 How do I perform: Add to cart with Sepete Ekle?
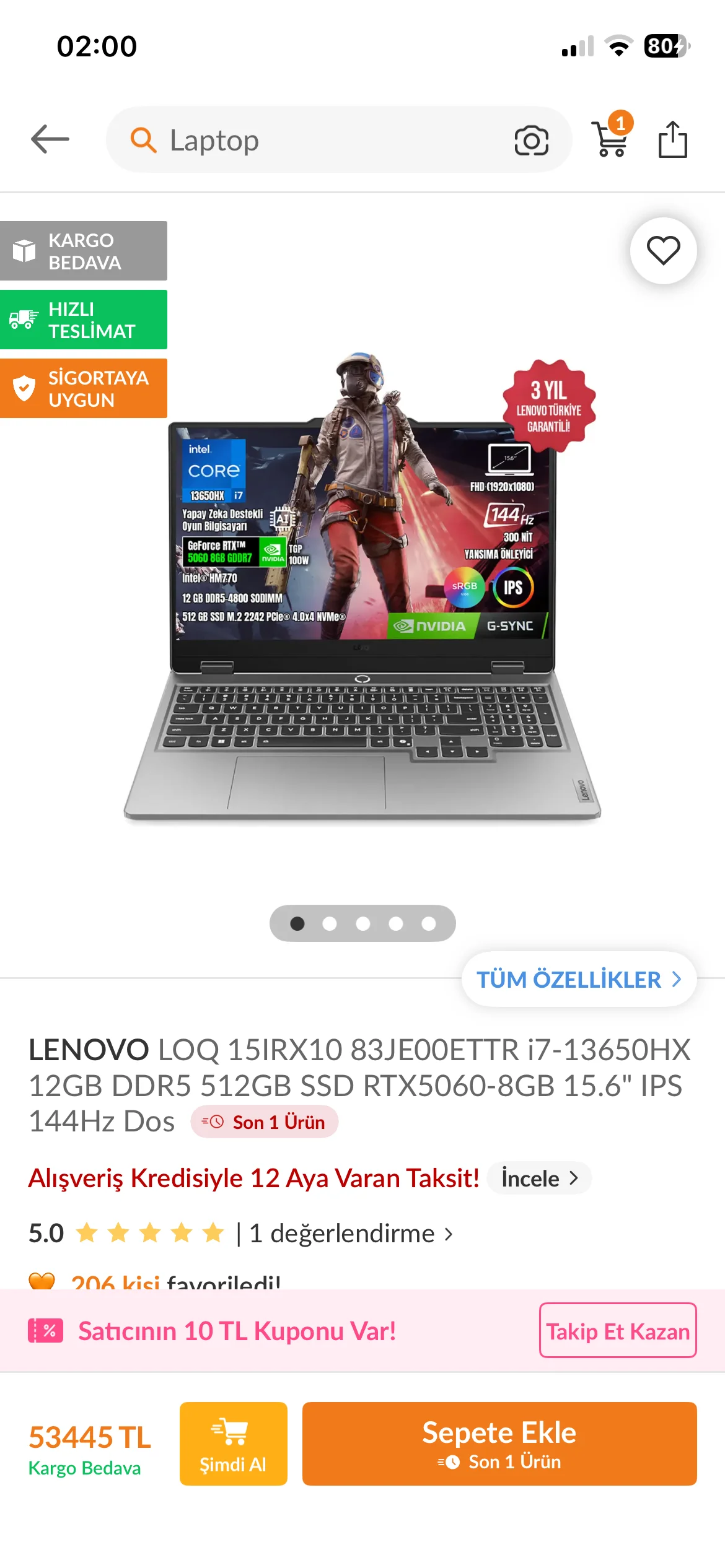point(499,1444)
